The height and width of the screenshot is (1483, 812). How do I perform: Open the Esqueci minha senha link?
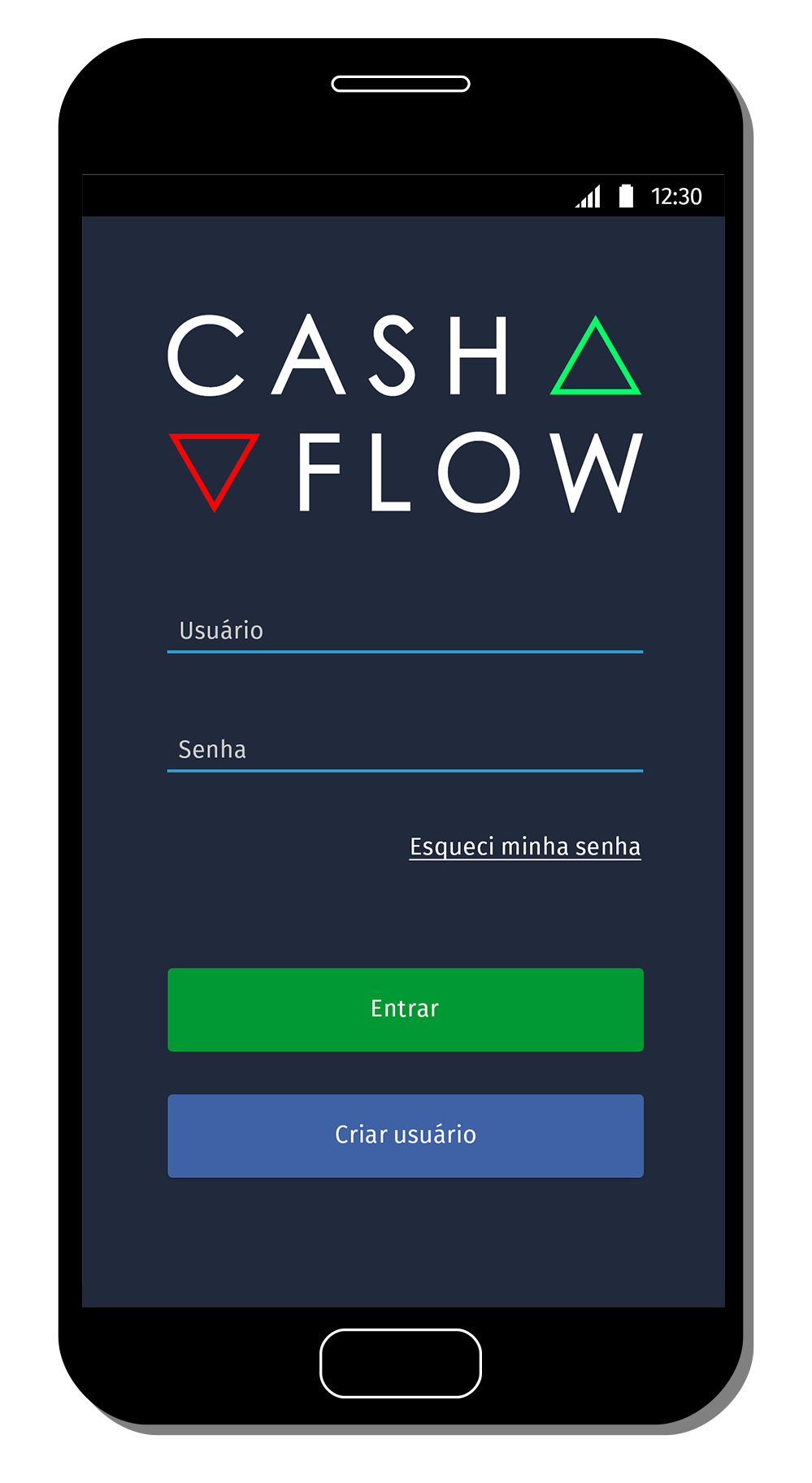point(525,846)
